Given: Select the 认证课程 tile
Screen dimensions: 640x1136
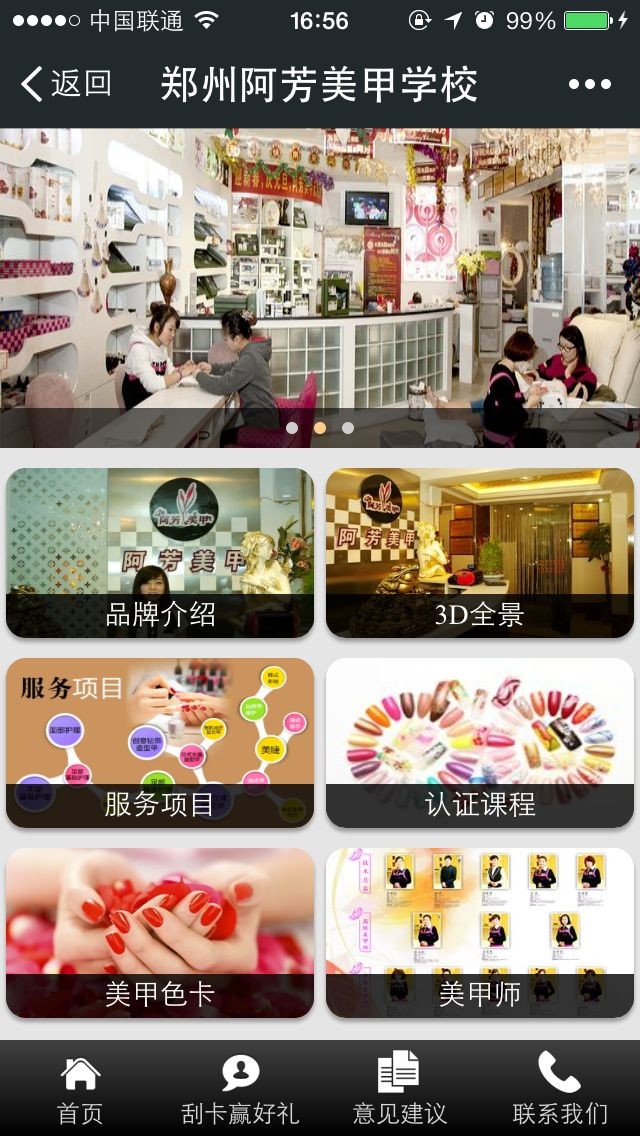Looking at the screenshot, I should (x=480, y=743).
